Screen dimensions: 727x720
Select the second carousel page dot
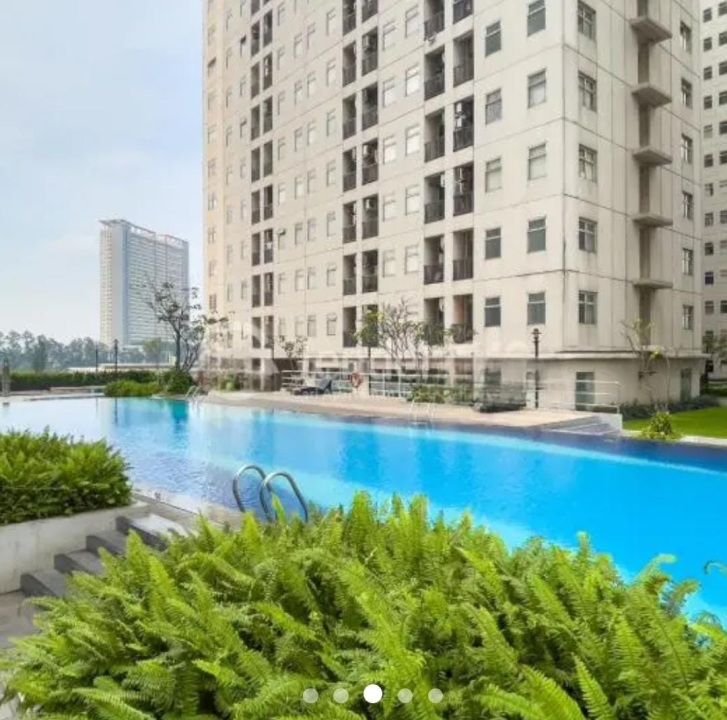341,695
